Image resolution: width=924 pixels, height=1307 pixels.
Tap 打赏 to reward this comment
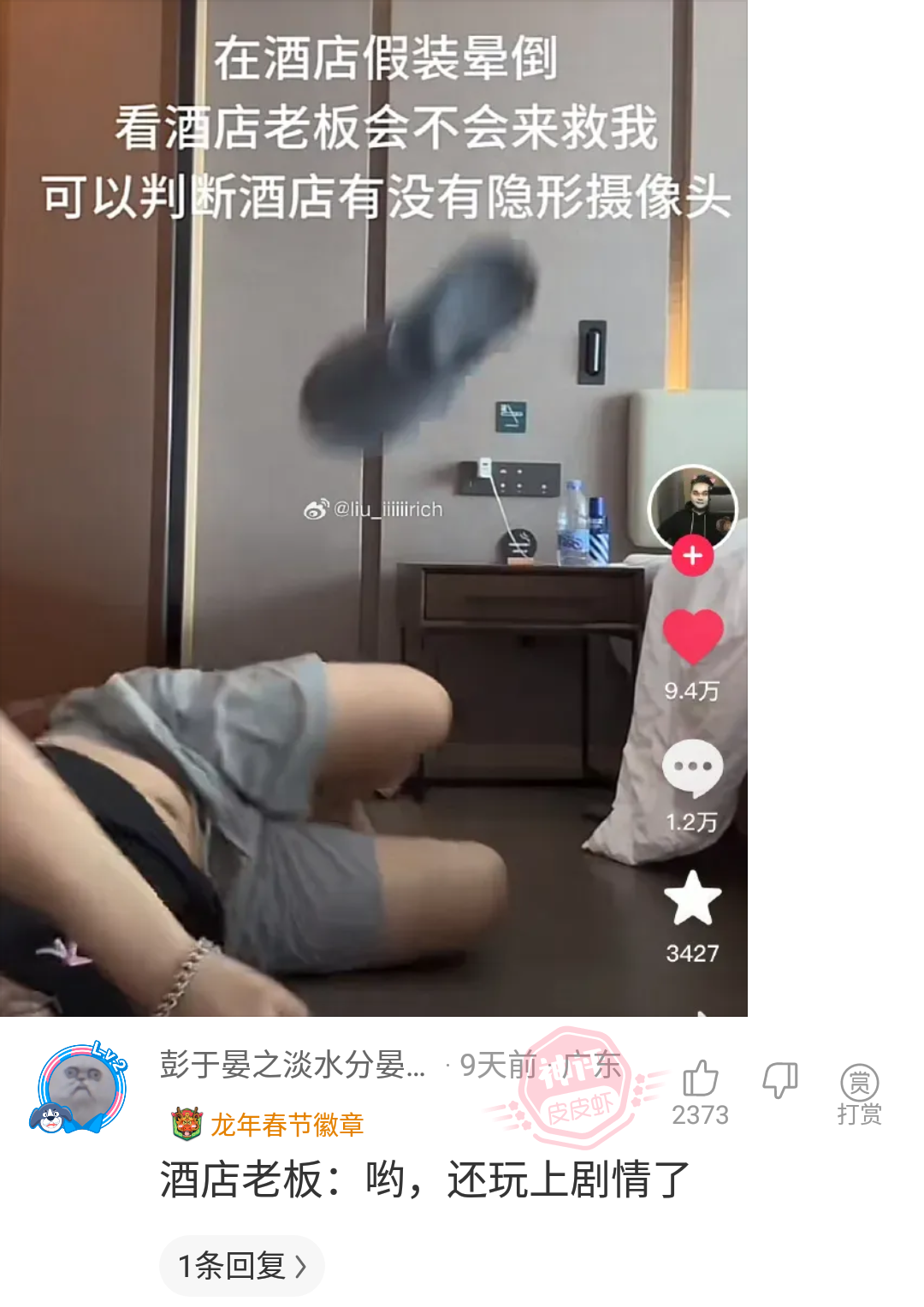tap(859, 1093)
